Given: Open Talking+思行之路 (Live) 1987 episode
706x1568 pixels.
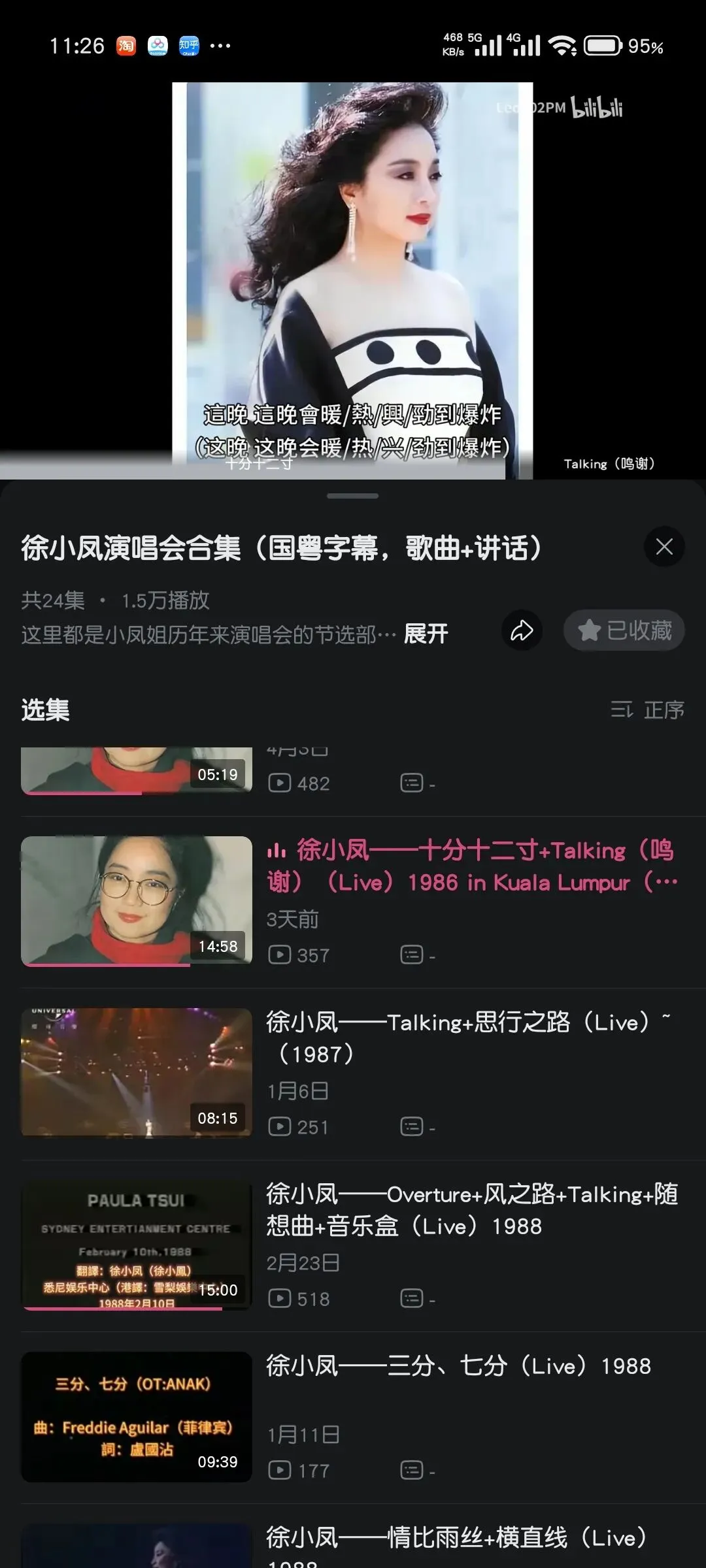Looking at the screenshot, I should pos(353,1073).
